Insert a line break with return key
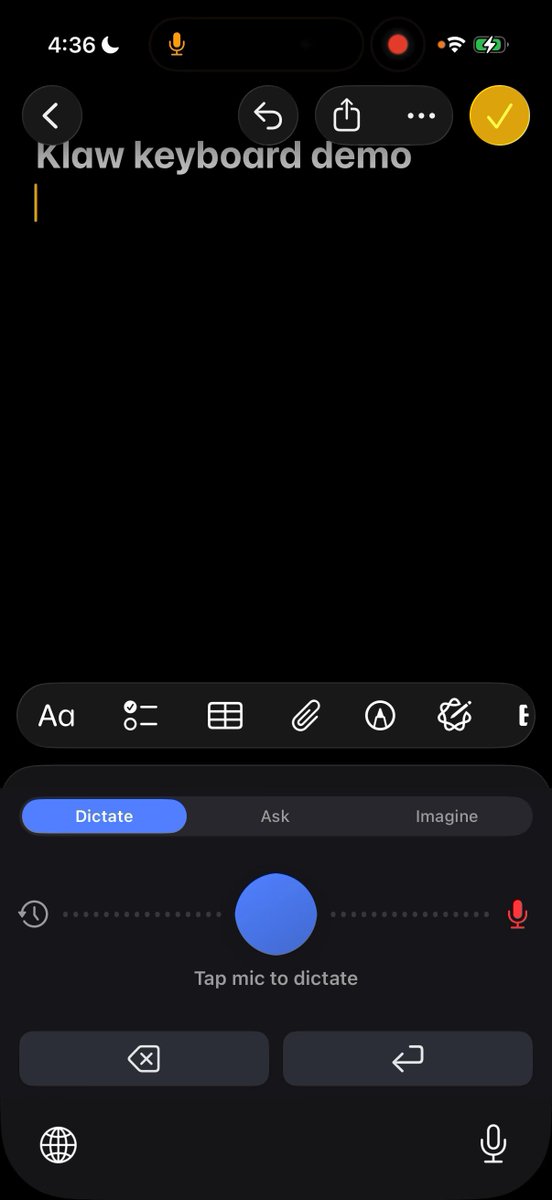 (x=408, y=1059)
